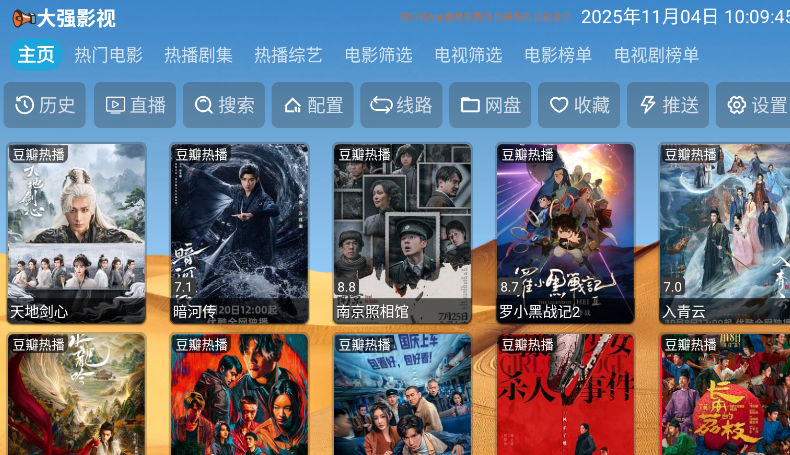Viewport: 790px width, 455px height.
Task: Go to the 电影筛选 tab
Action: point(378,55)
